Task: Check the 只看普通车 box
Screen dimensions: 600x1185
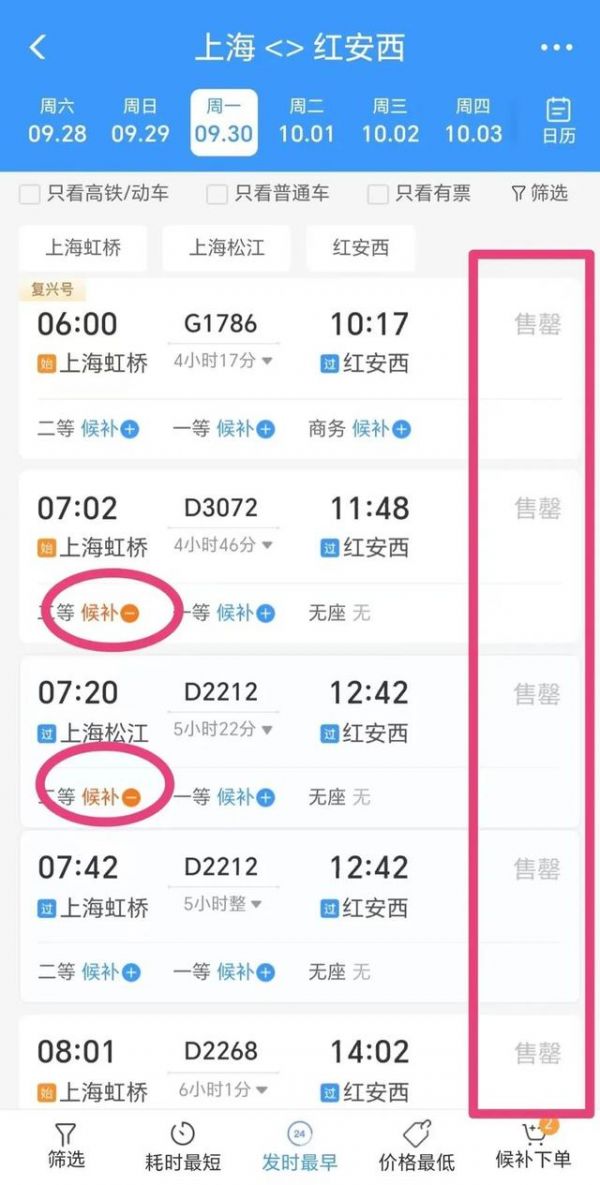Action: (217, 194)
